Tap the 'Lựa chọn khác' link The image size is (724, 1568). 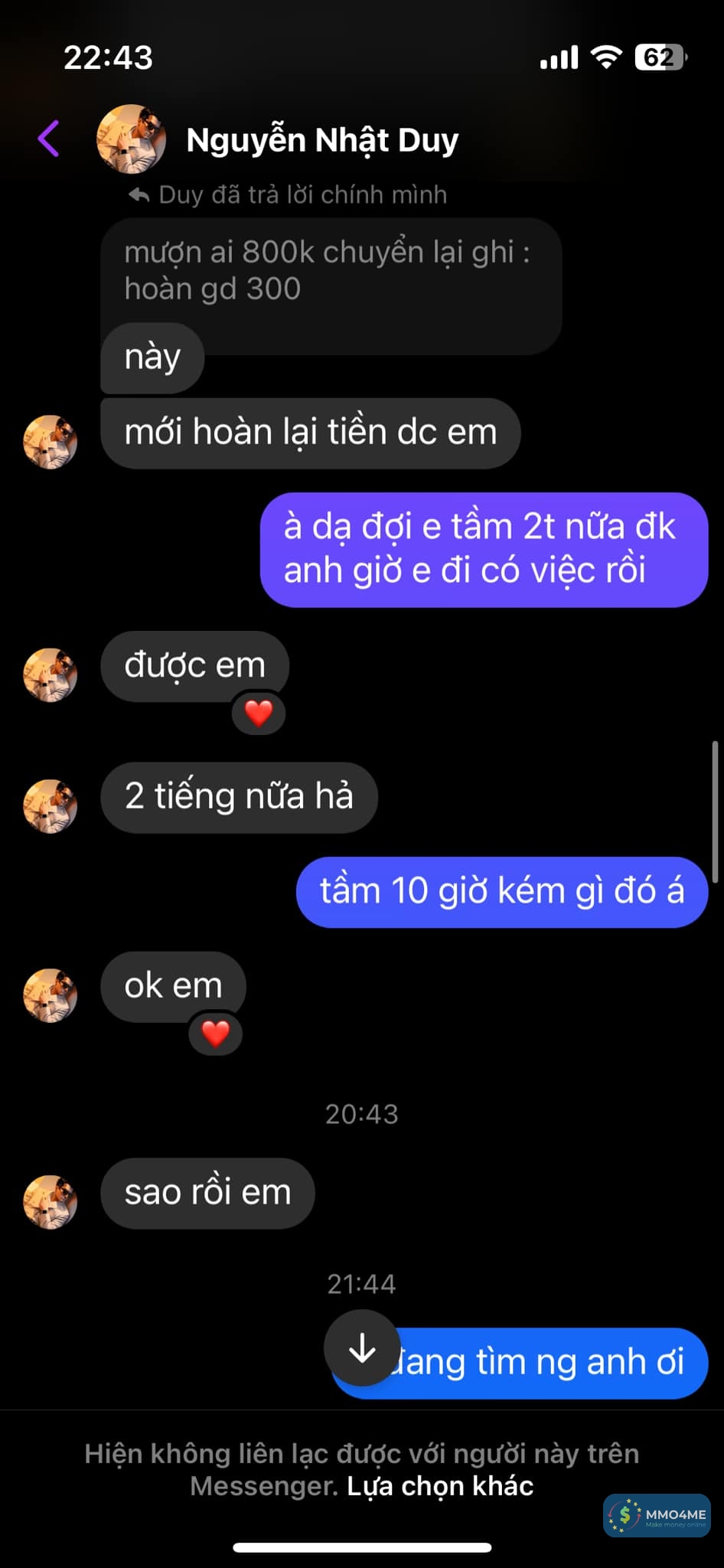point(440,1486)
